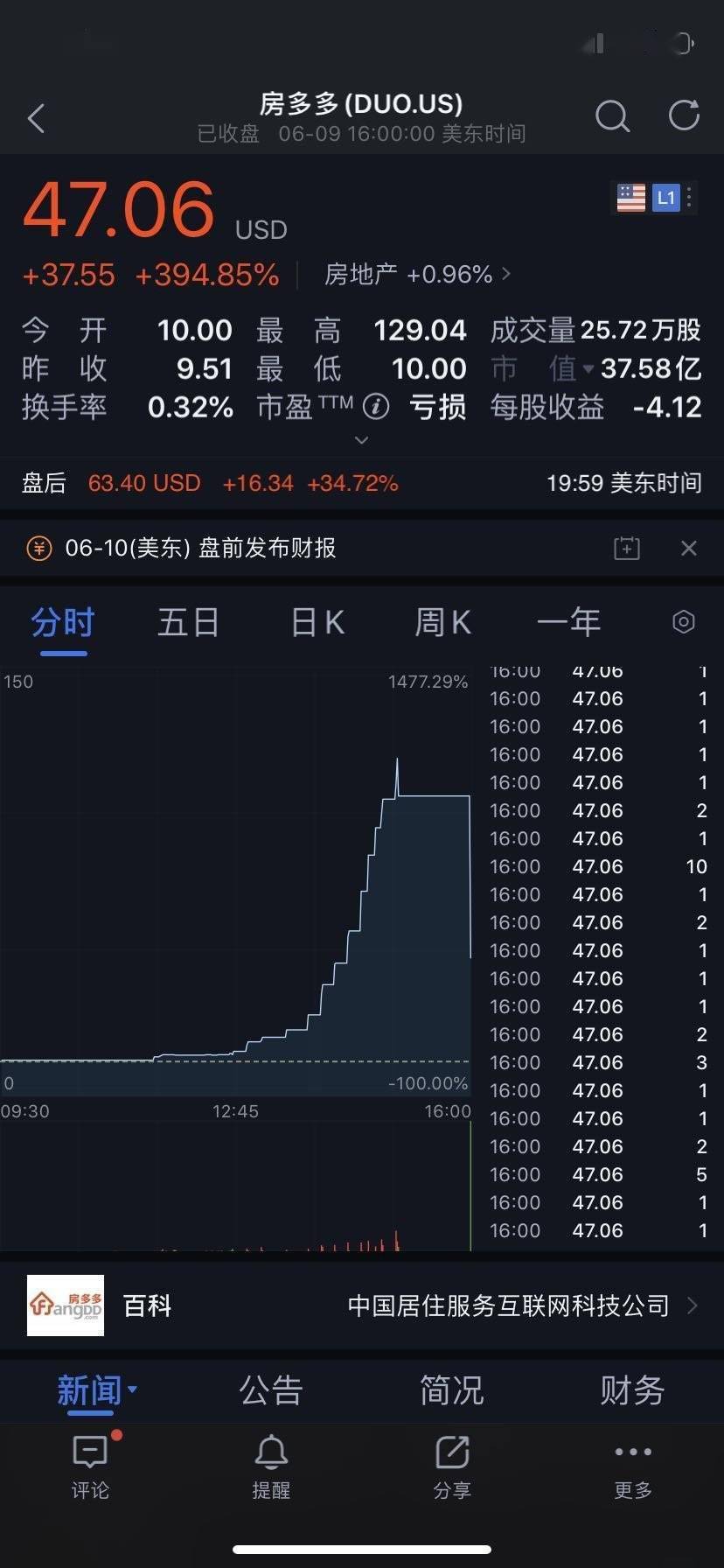Viewport: 724px width, 1568px height.
Task: Open the 百科 company encyclopedia entry
Action: (146, 1305)
